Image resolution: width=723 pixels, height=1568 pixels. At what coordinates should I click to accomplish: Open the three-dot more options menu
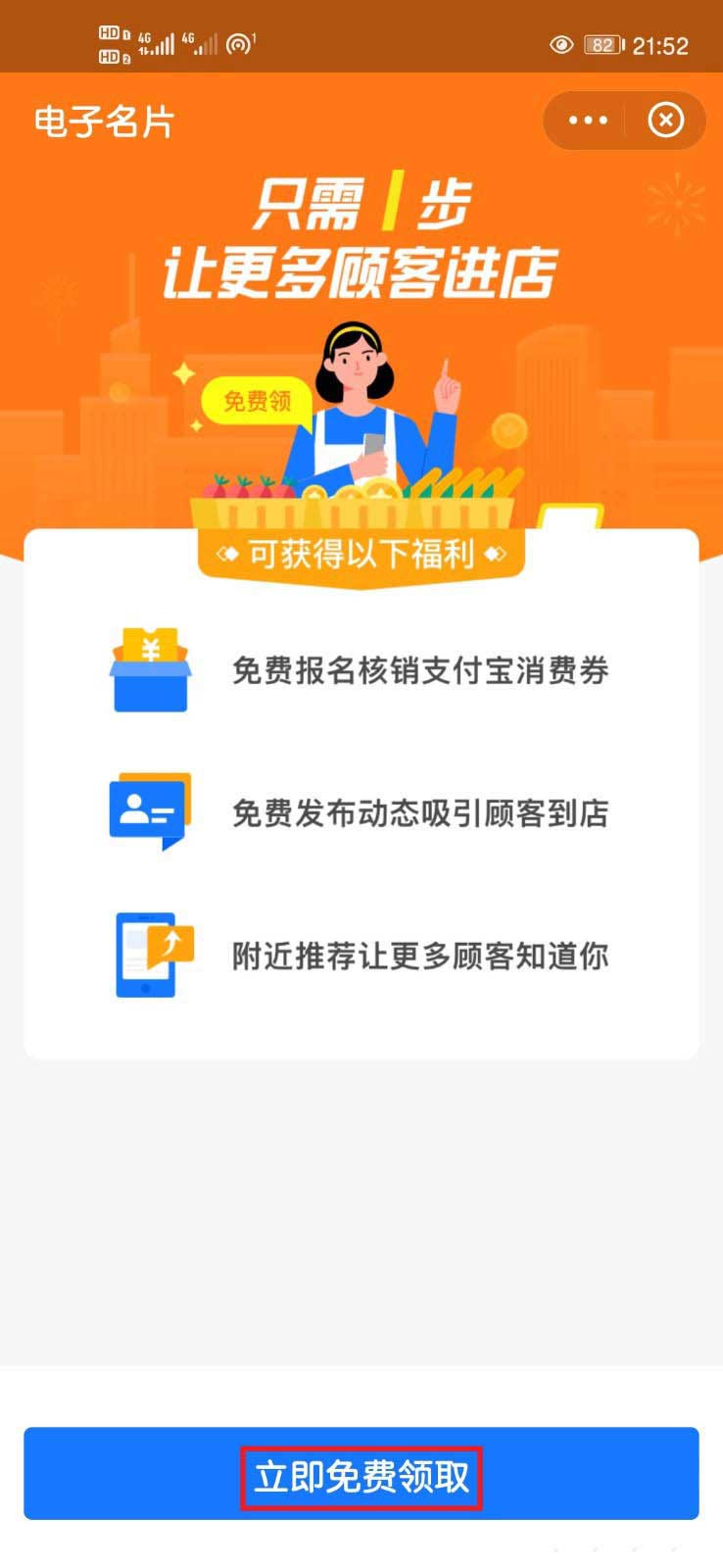[586, 120]
